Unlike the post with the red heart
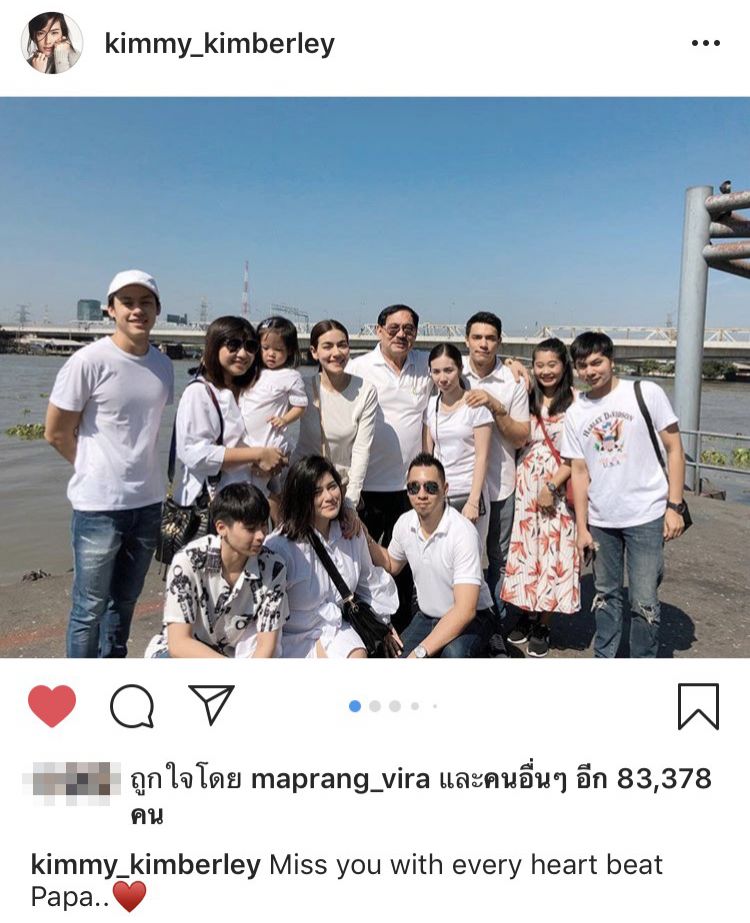This screenshot has height=923, width=750. point(52,706)
